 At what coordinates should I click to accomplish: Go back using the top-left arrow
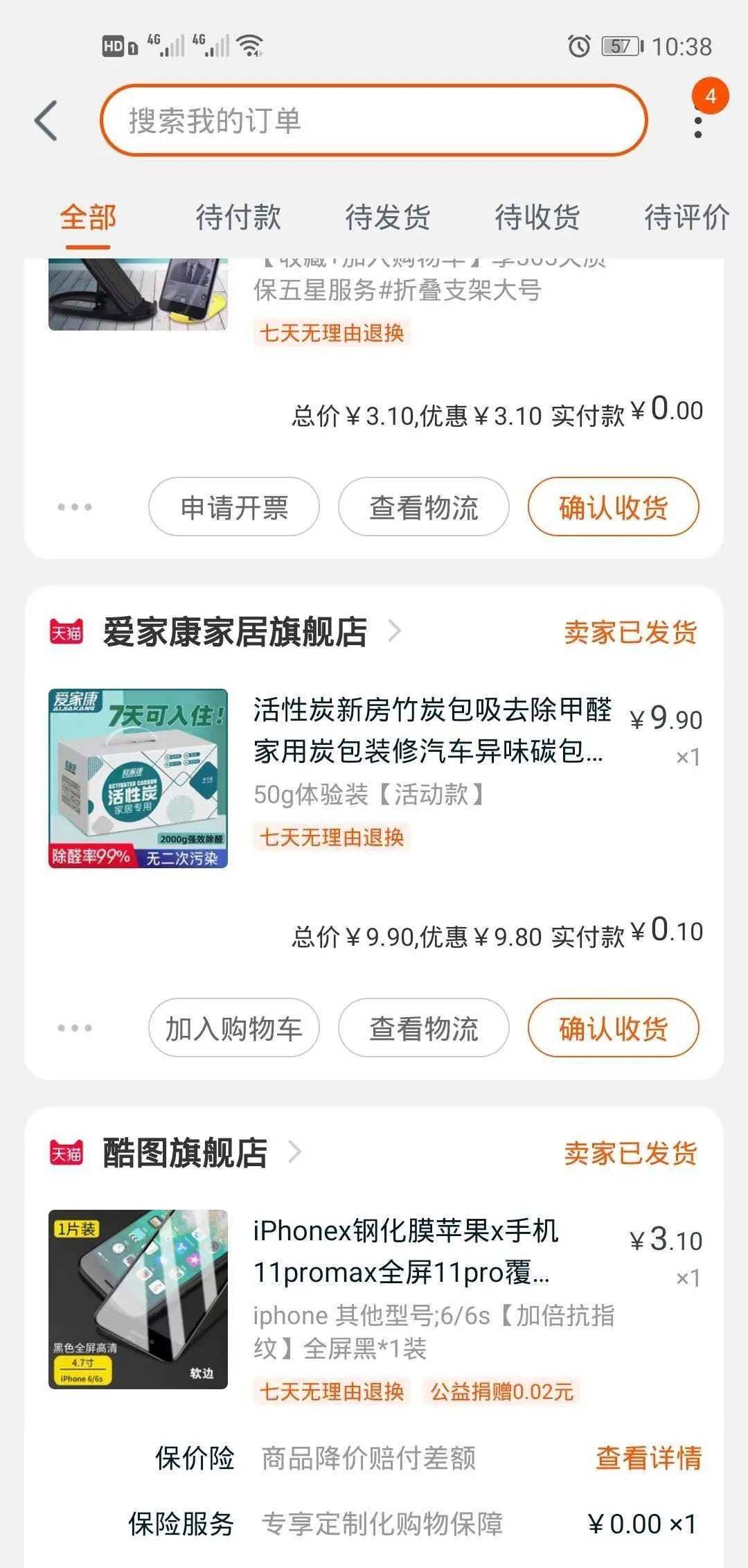point(46,121)
